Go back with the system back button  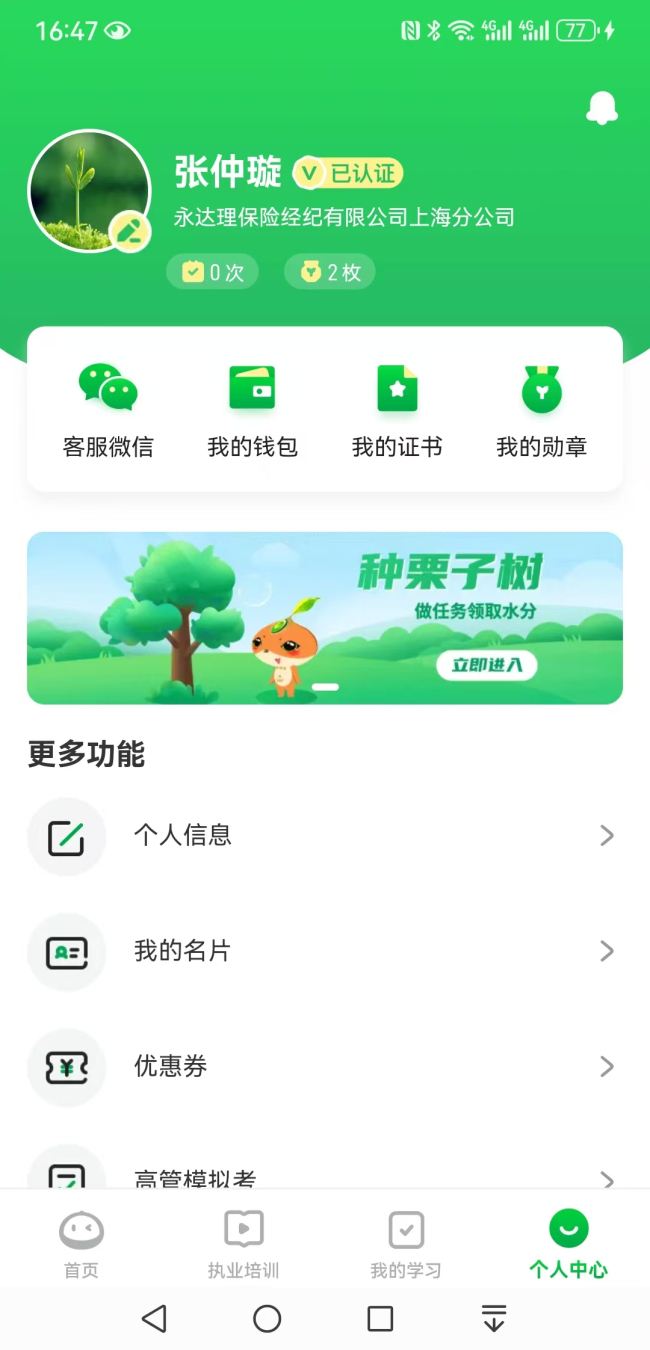(154, 1319)
